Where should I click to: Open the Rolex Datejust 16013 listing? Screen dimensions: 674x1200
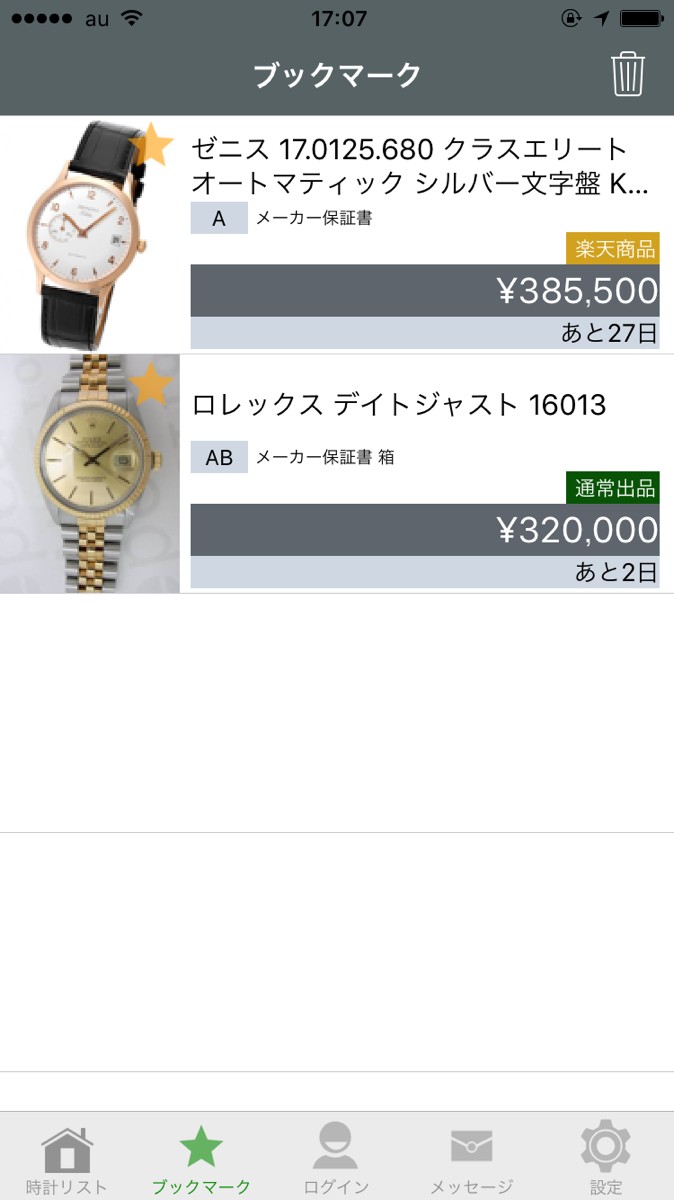pyautogui.click(x=400, y=405)
